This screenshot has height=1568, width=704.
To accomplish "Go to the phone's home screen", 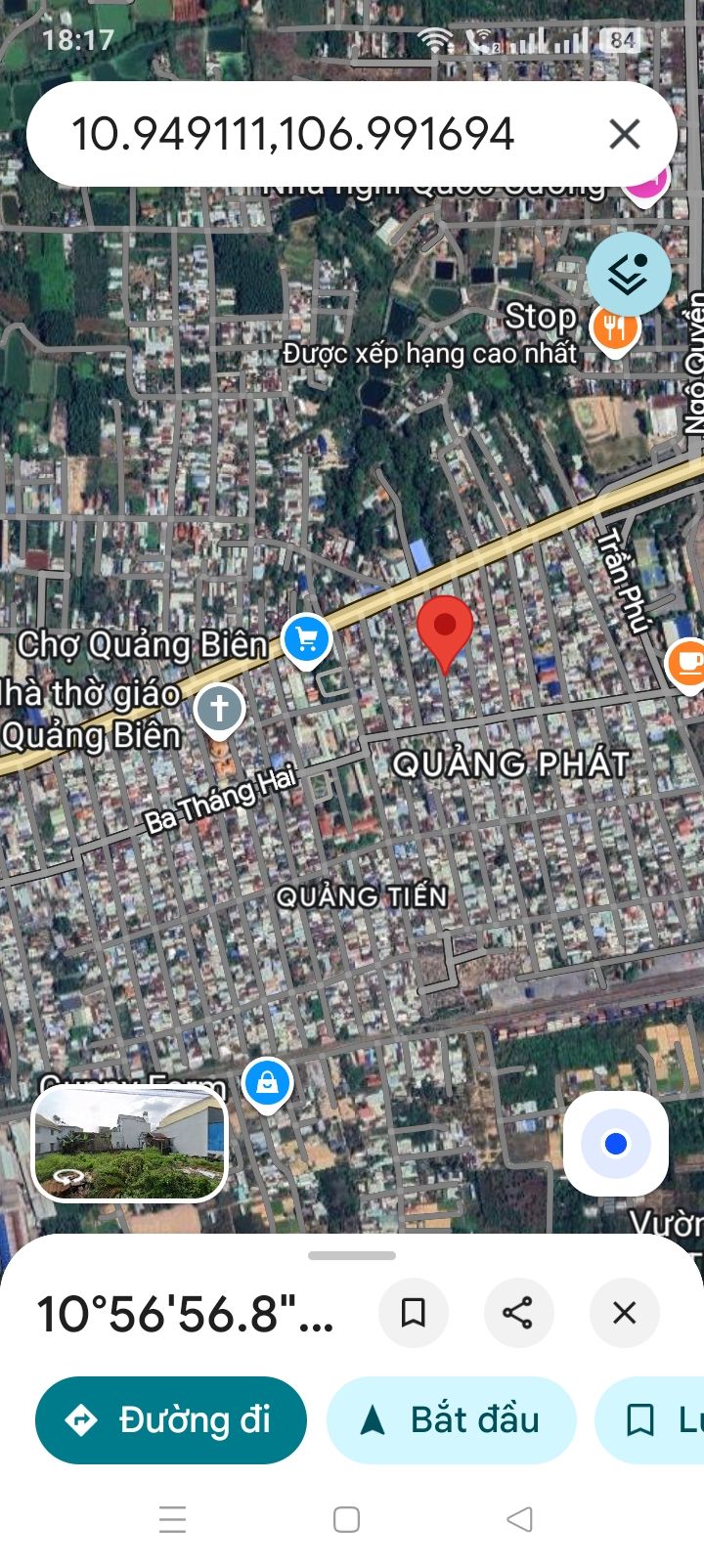I will click(347, 1519).
